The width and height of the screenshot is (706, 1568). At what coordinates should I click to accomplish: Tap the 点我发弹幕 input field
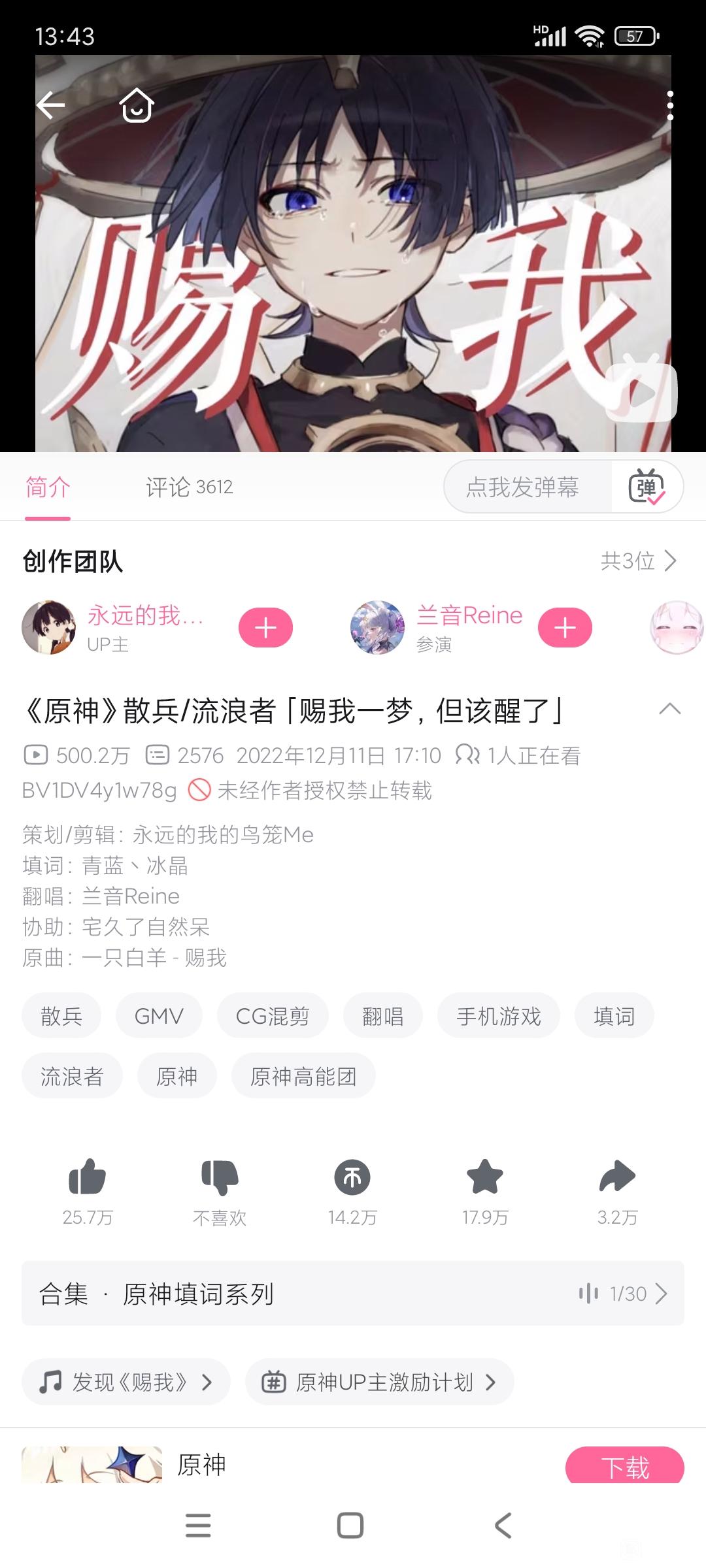click(523, 487)
